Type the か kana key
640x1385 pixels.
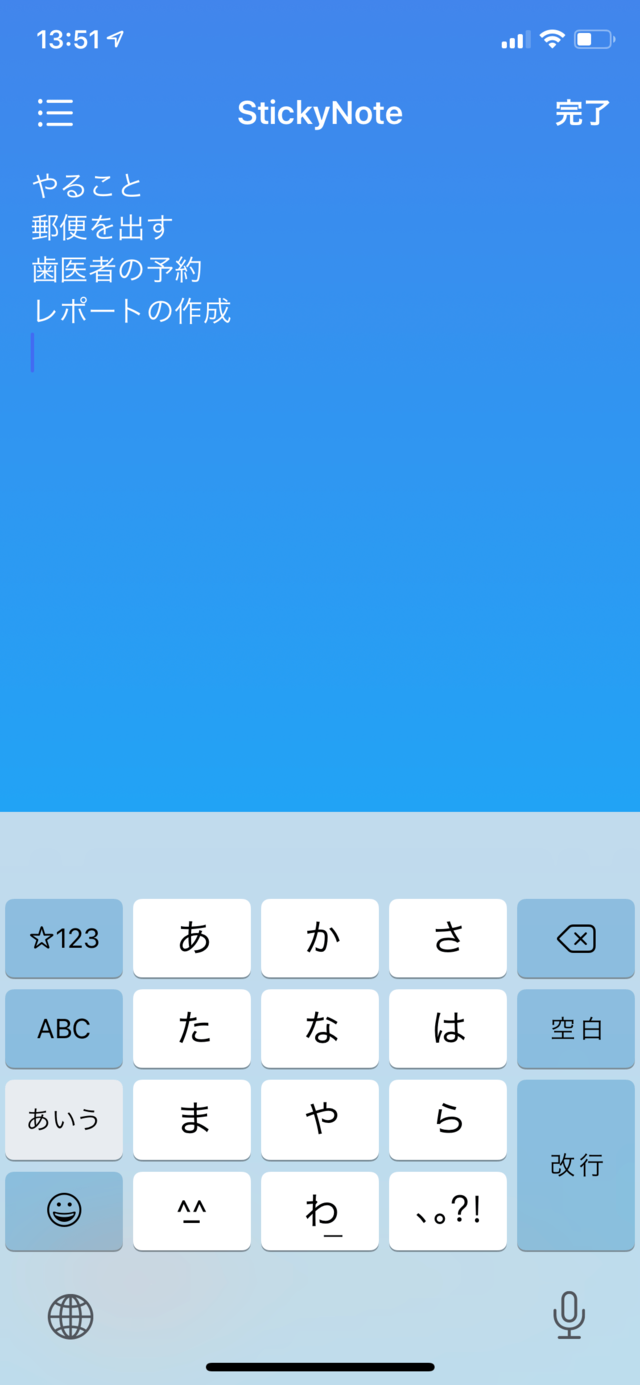coord(320,938)
